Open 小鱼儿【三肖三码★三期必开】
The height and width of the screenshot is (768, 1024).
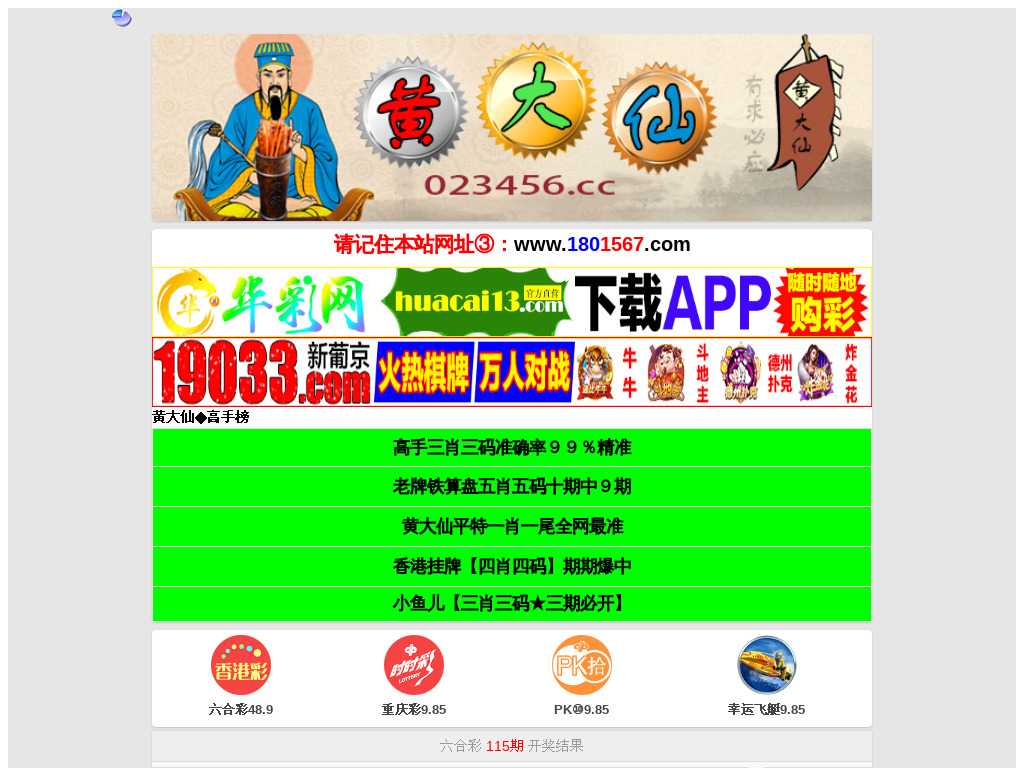[x=512, y=603]
